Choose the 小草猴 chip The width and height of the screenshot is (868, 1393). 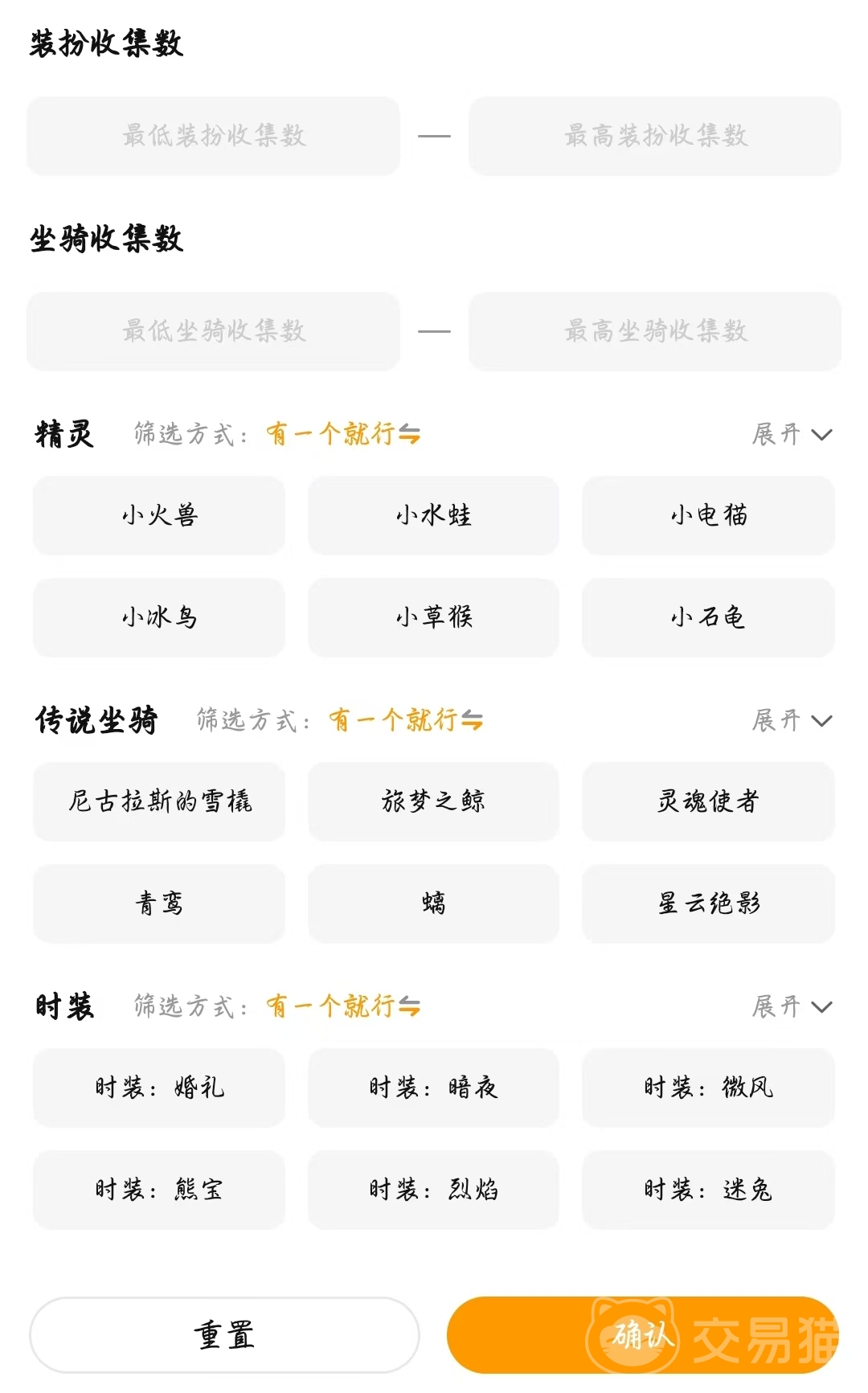(x=433, y=617)
